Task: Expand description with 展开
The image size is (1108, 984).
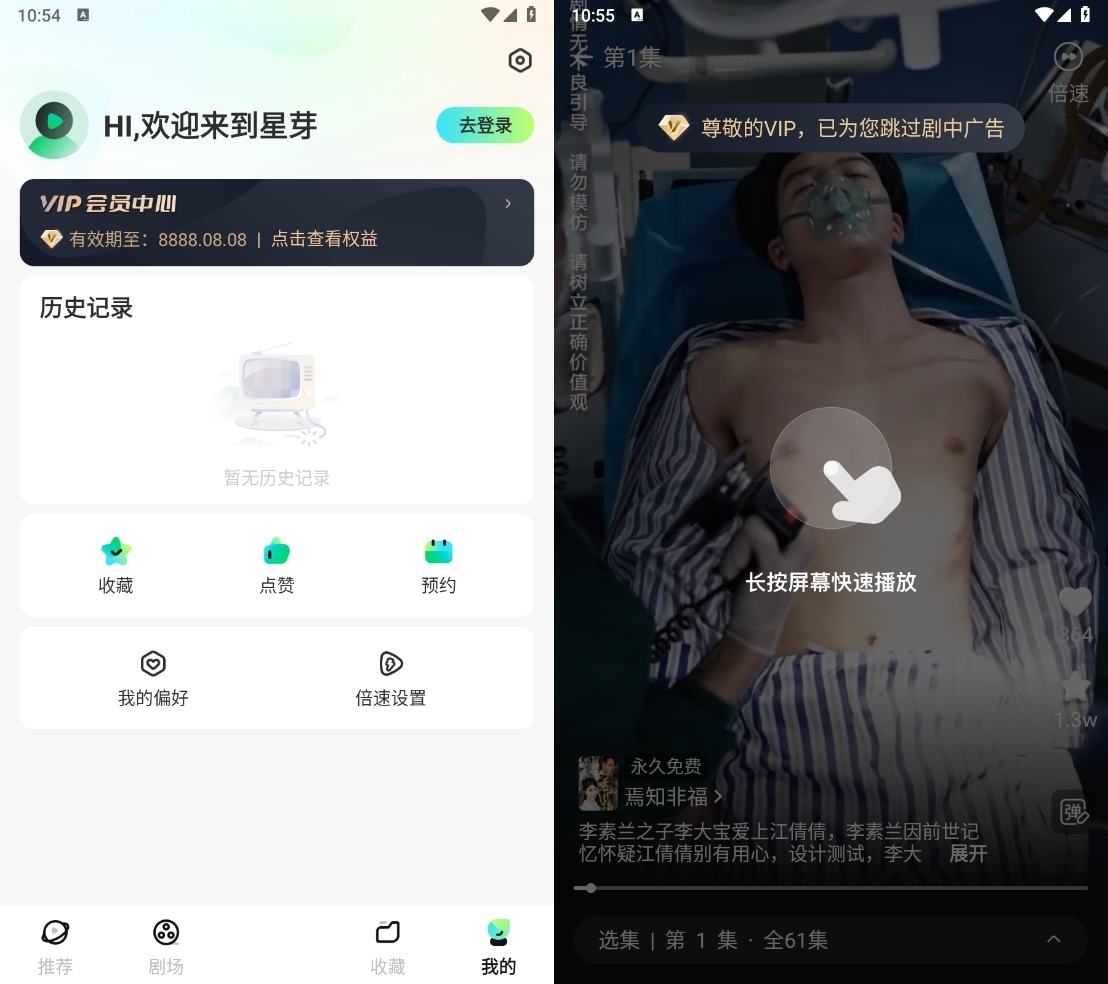Action: coord(967,853)
